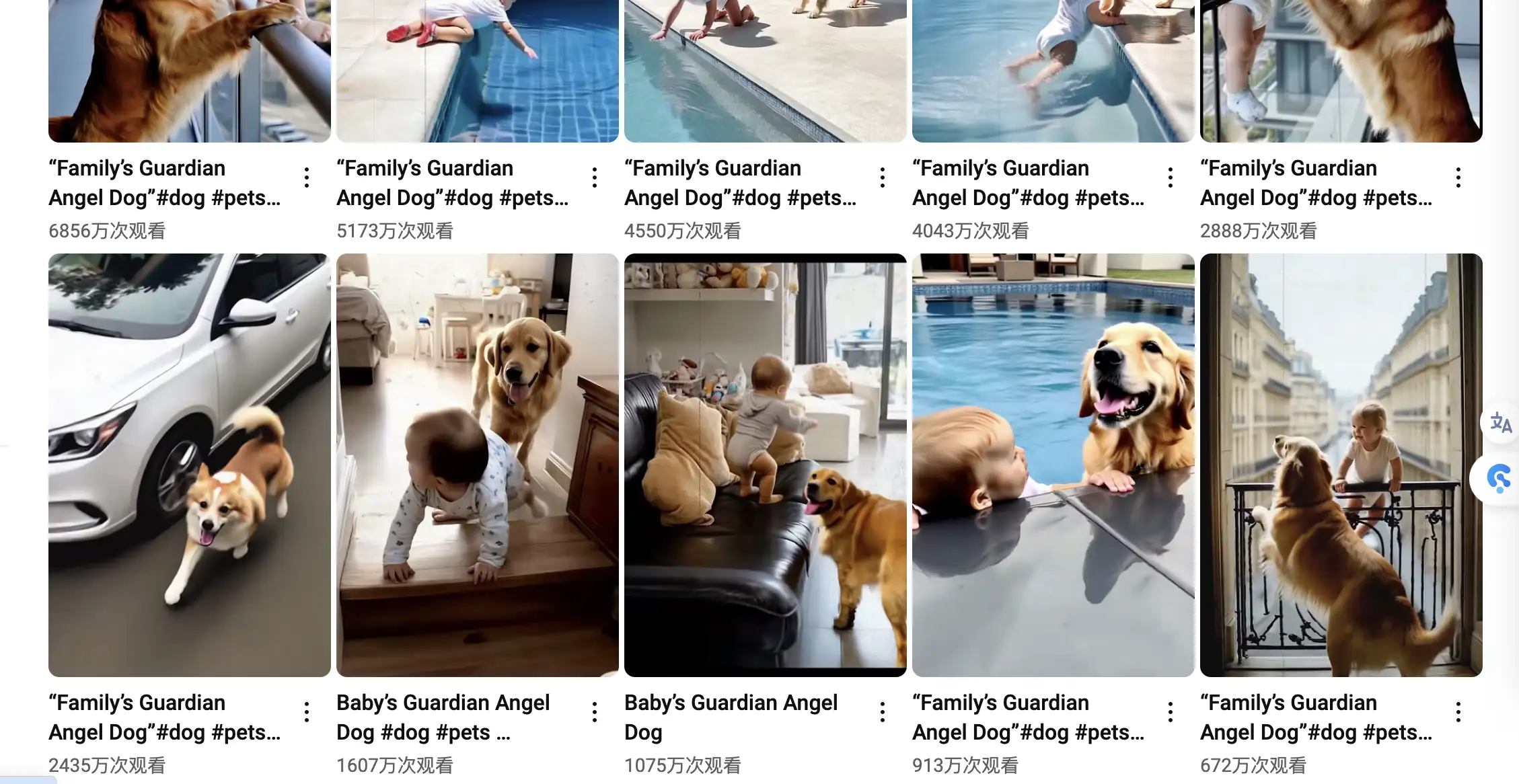
Task: Open more options for the 1075万 views video
Action: [x=883, y=712]
